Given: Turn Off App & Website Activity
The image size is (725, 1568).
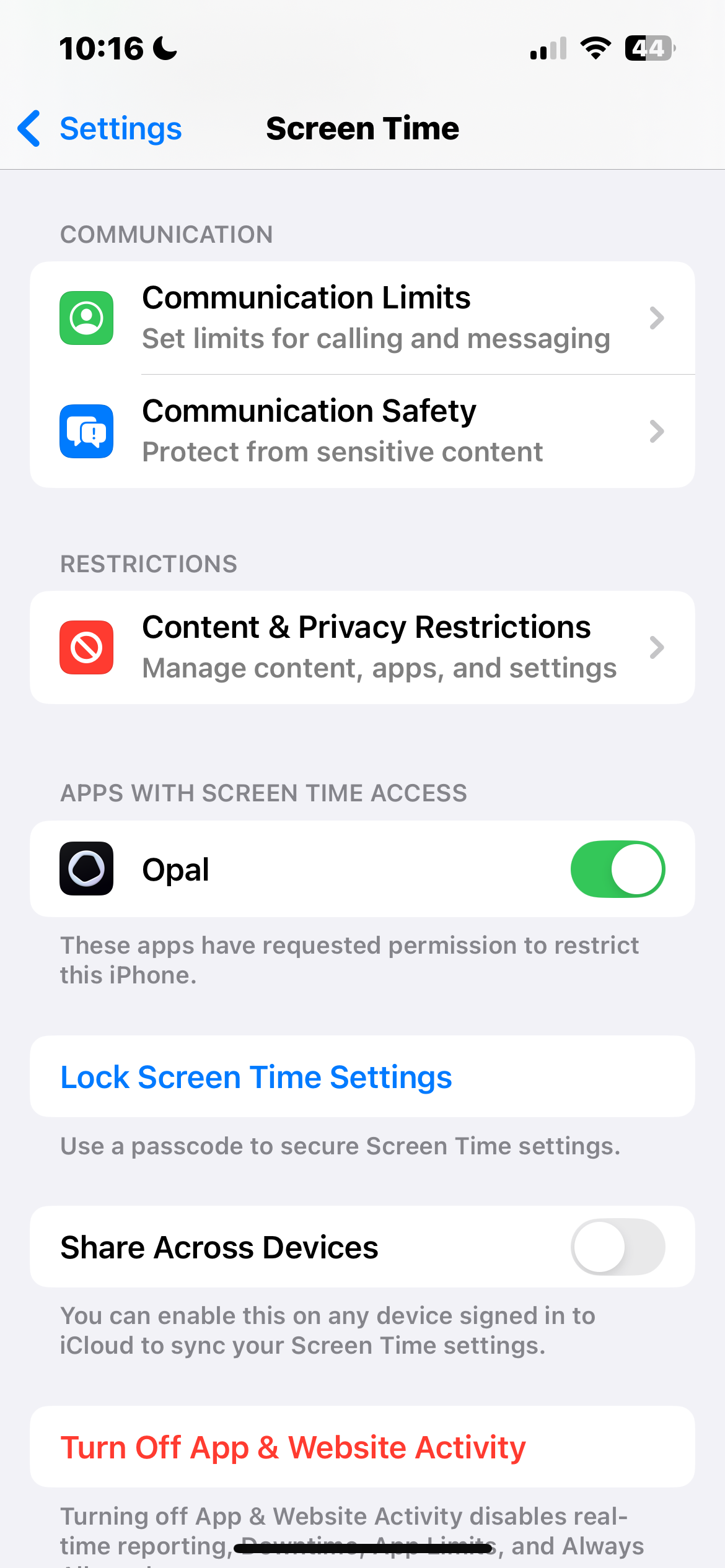Looking at the screenshot, I should point(362,1447).
